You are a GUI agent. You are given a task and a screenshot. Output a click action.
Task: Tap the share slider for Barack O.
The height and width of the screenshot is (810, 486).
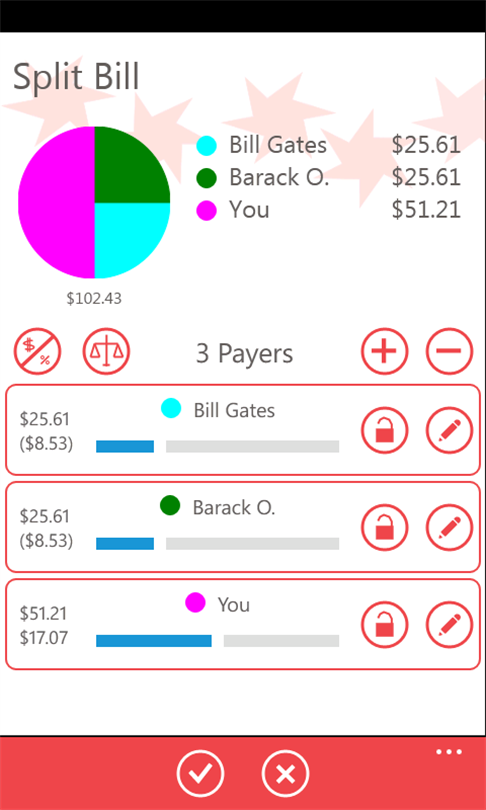coord(217,543)
